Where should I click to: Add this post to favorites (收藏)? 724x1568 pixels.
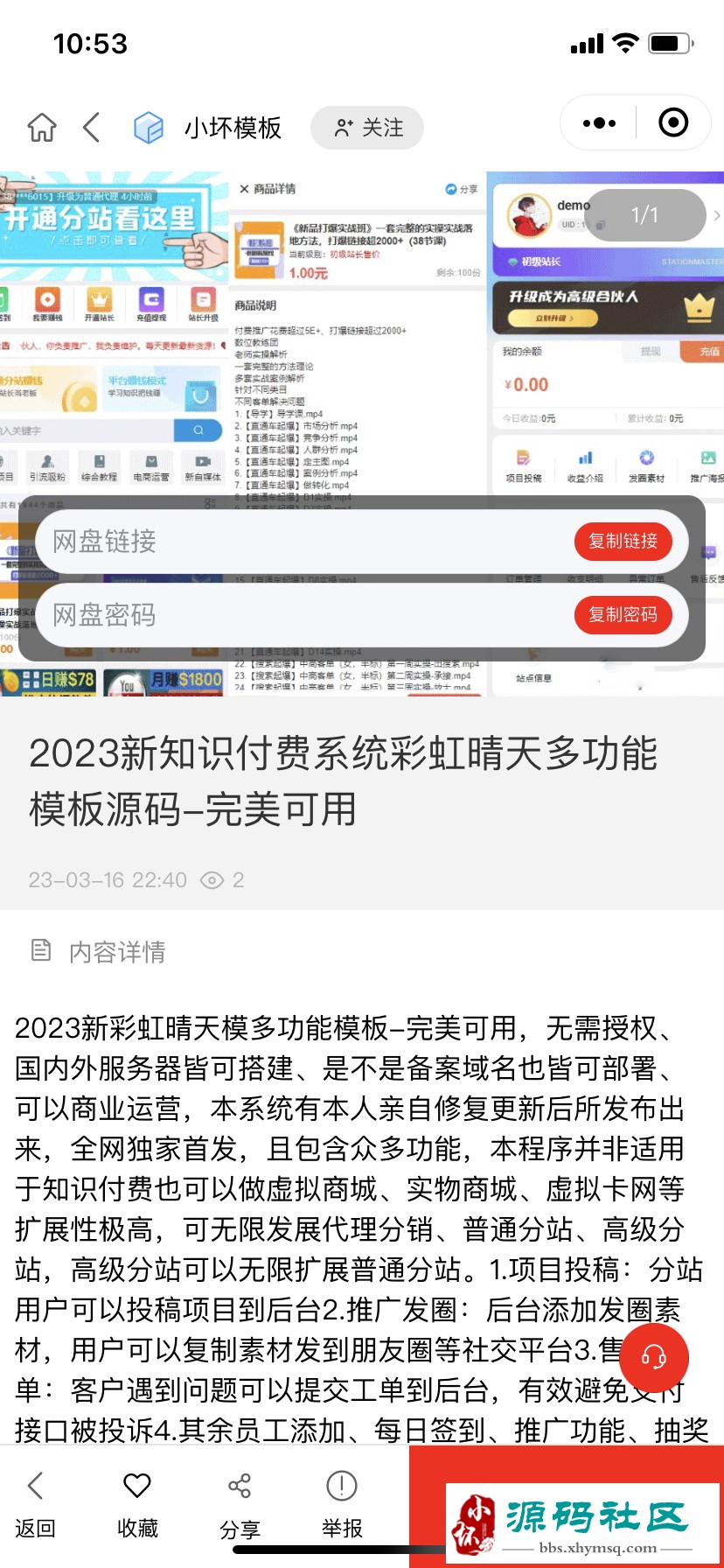coord(137,1505)
